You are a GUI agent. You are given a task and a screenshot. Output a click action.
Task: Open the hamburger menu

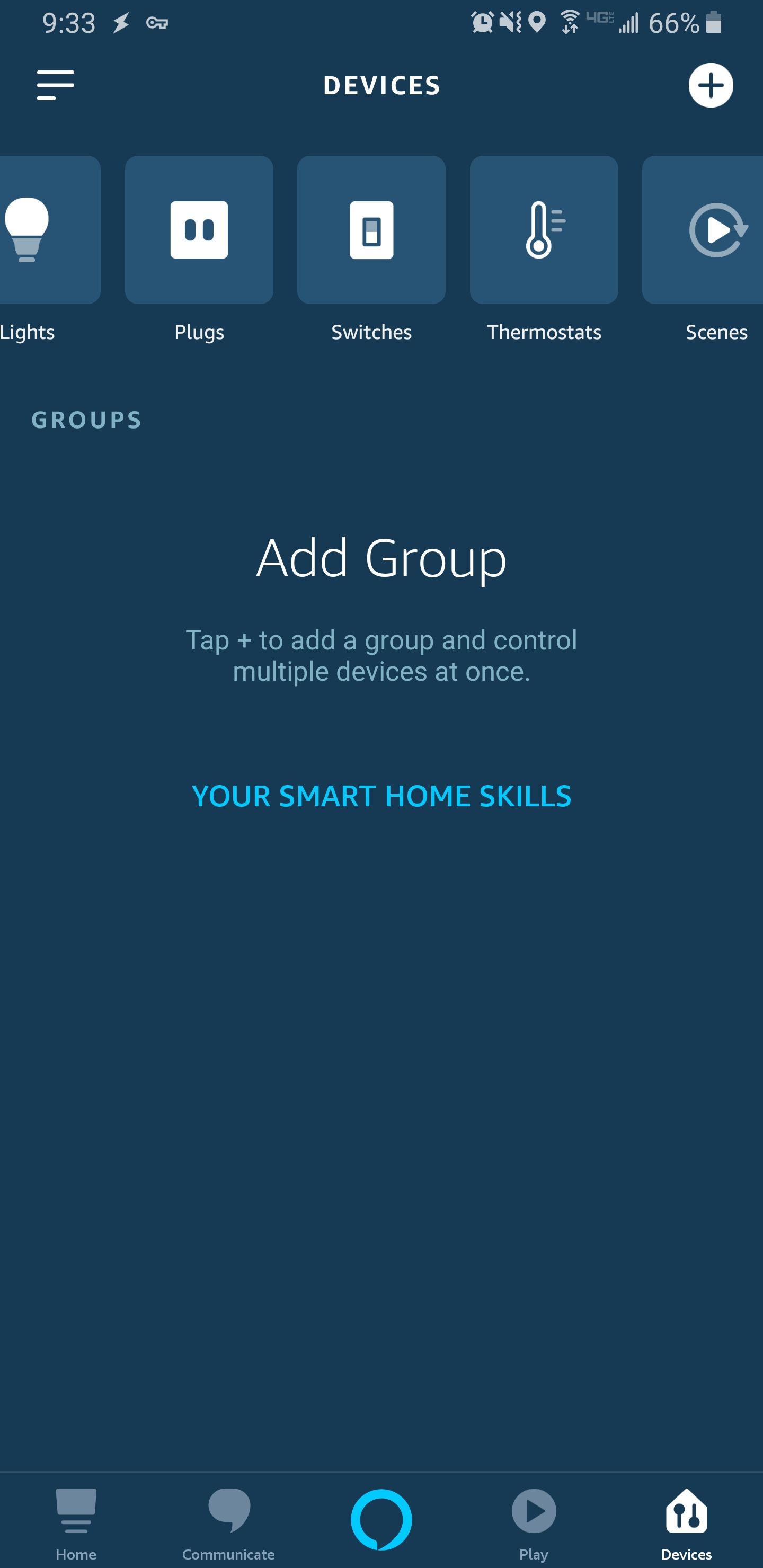pos(56,85)
